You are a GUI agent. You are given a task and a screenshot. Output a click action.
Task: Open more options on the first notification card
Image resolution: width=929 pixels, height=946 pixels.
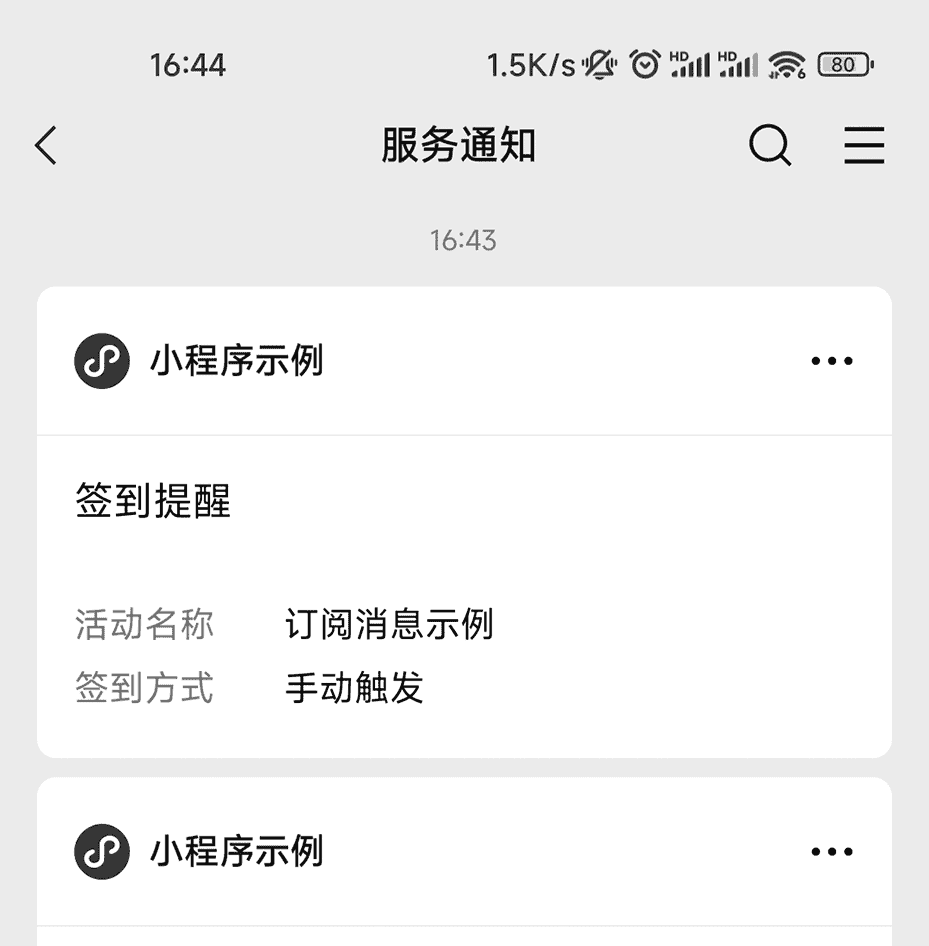click(831, 360)
